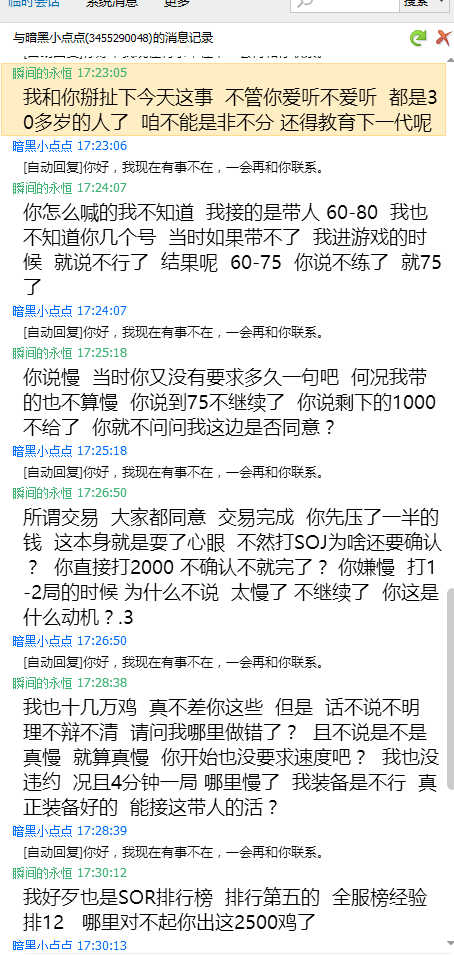Select the highlighted 17:23:05 message from 瞬间的永恒
Screen dimensions: 454x955
[x=223, y=99]
